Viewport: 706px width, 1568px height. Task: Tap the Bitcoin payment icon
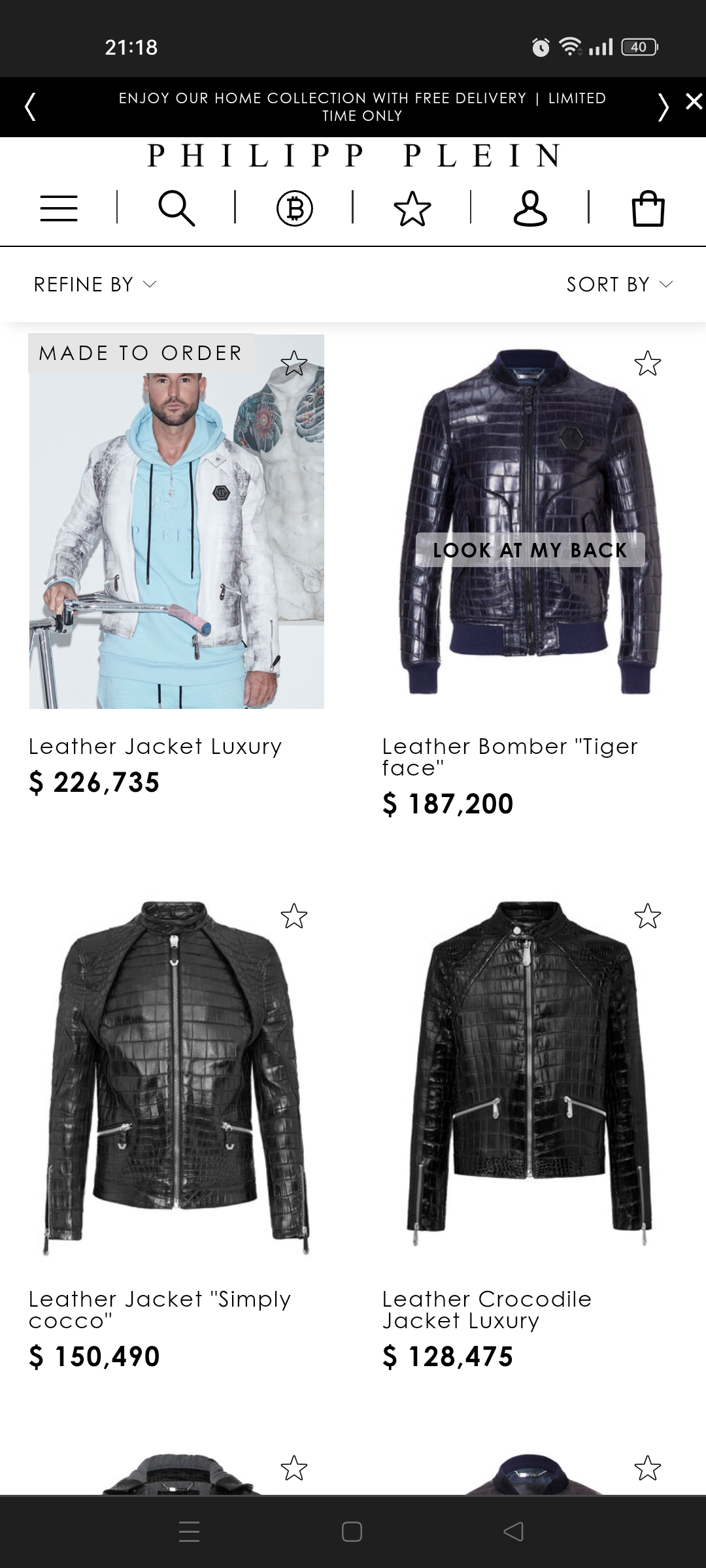click(x=295, y=208)
